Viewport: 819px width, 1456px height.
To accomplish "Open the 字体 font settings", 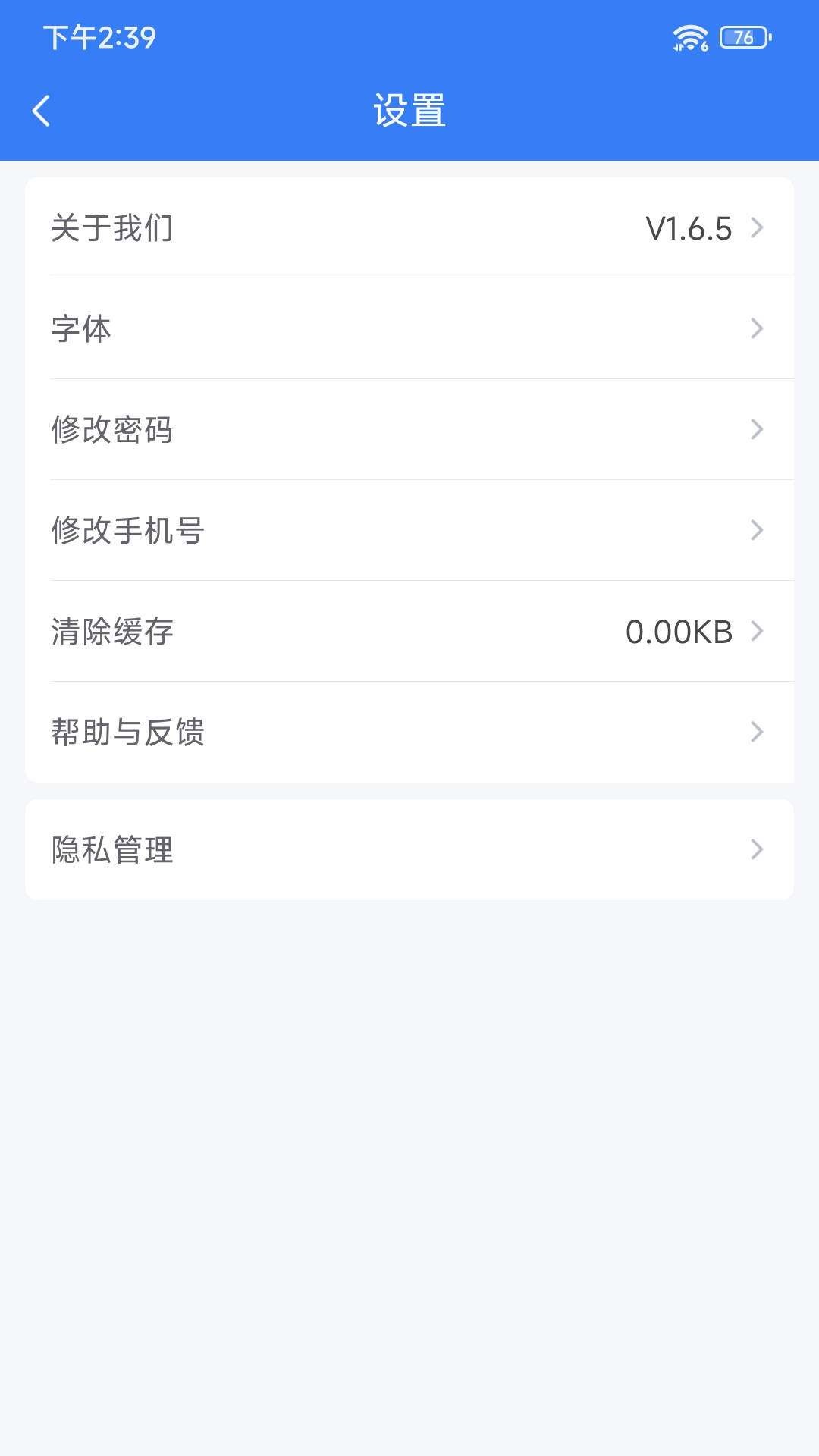I will (x=80, y=328).
